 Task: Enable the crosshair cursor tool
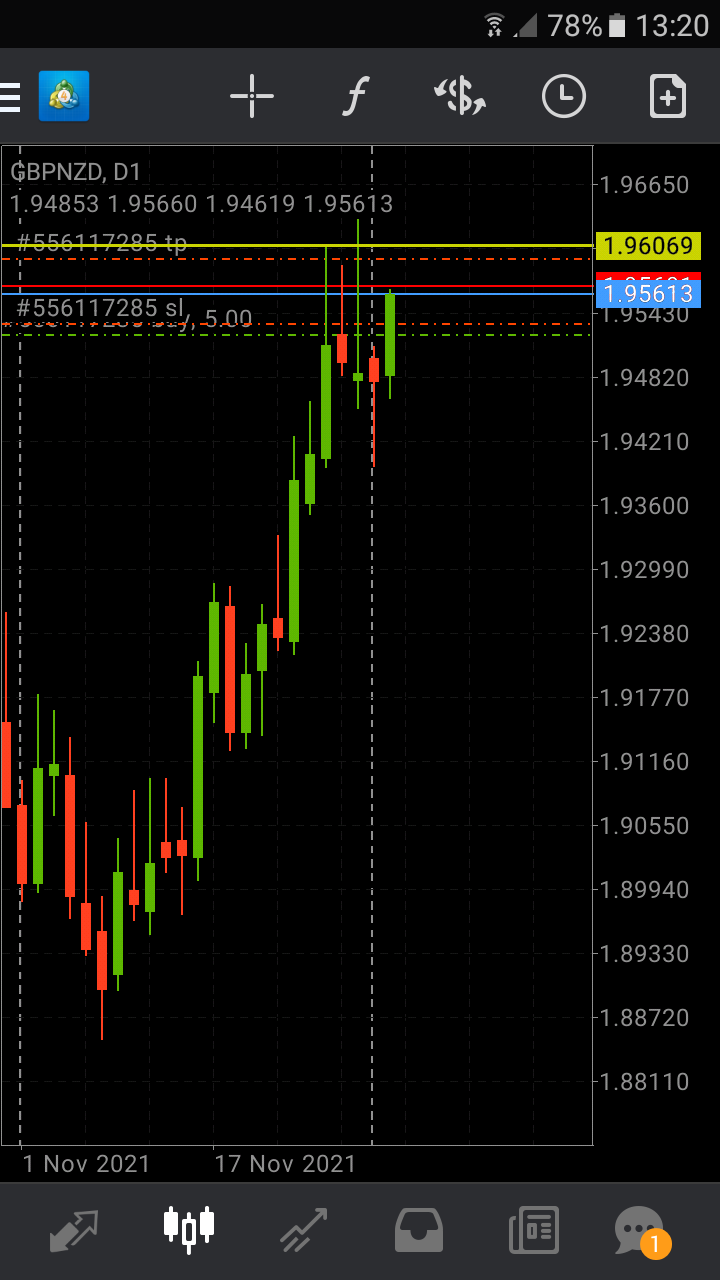[252, 97]
